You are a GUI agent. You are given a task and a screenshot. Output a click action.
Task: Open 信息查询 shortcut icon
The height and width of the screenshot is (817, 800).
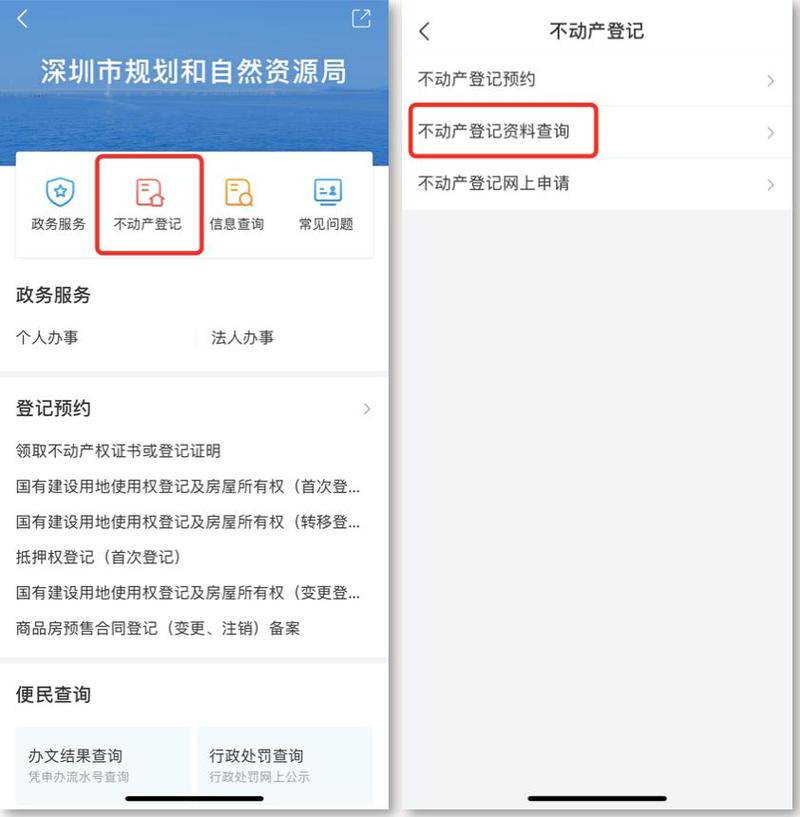[238, 203]
